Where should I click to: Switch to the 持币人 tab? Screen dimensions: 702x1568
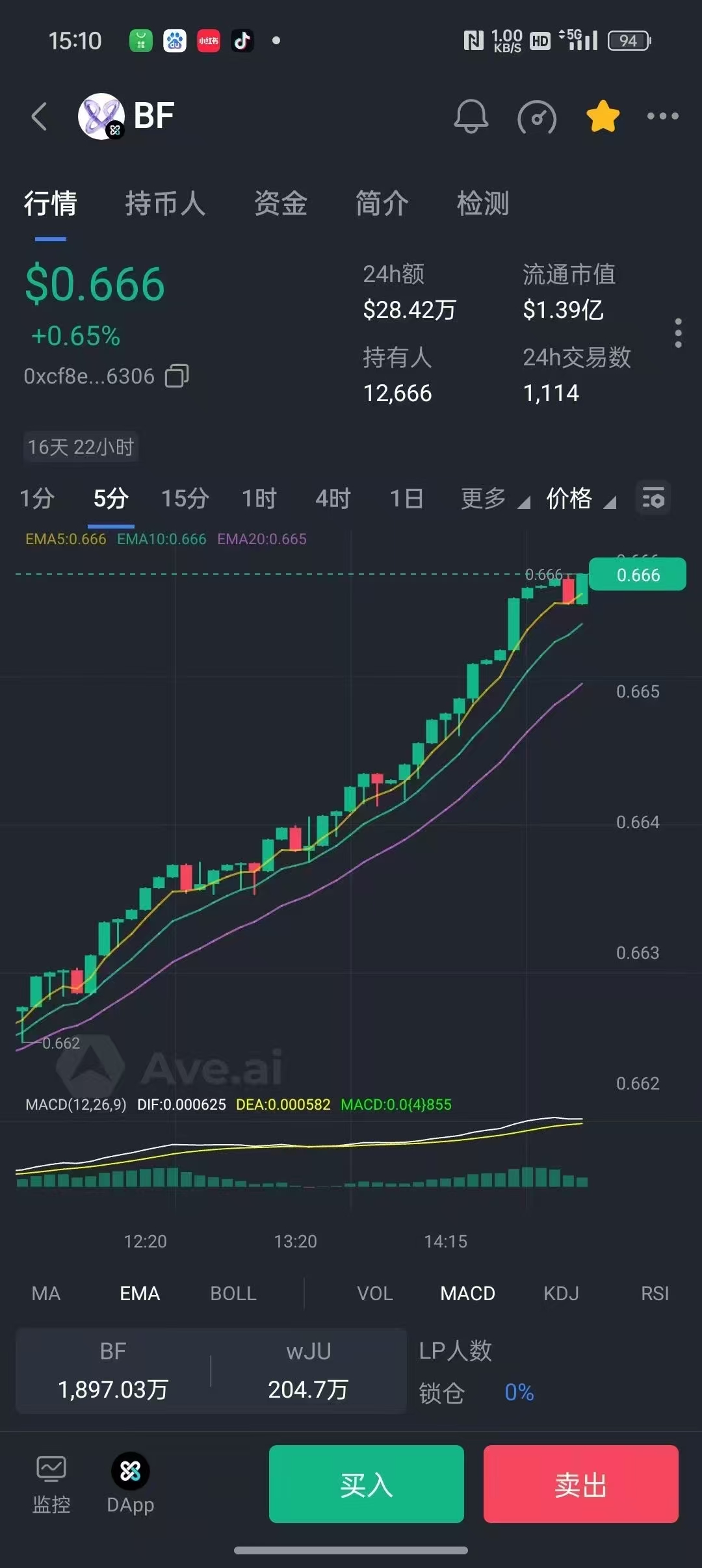[x=165, y=203]
